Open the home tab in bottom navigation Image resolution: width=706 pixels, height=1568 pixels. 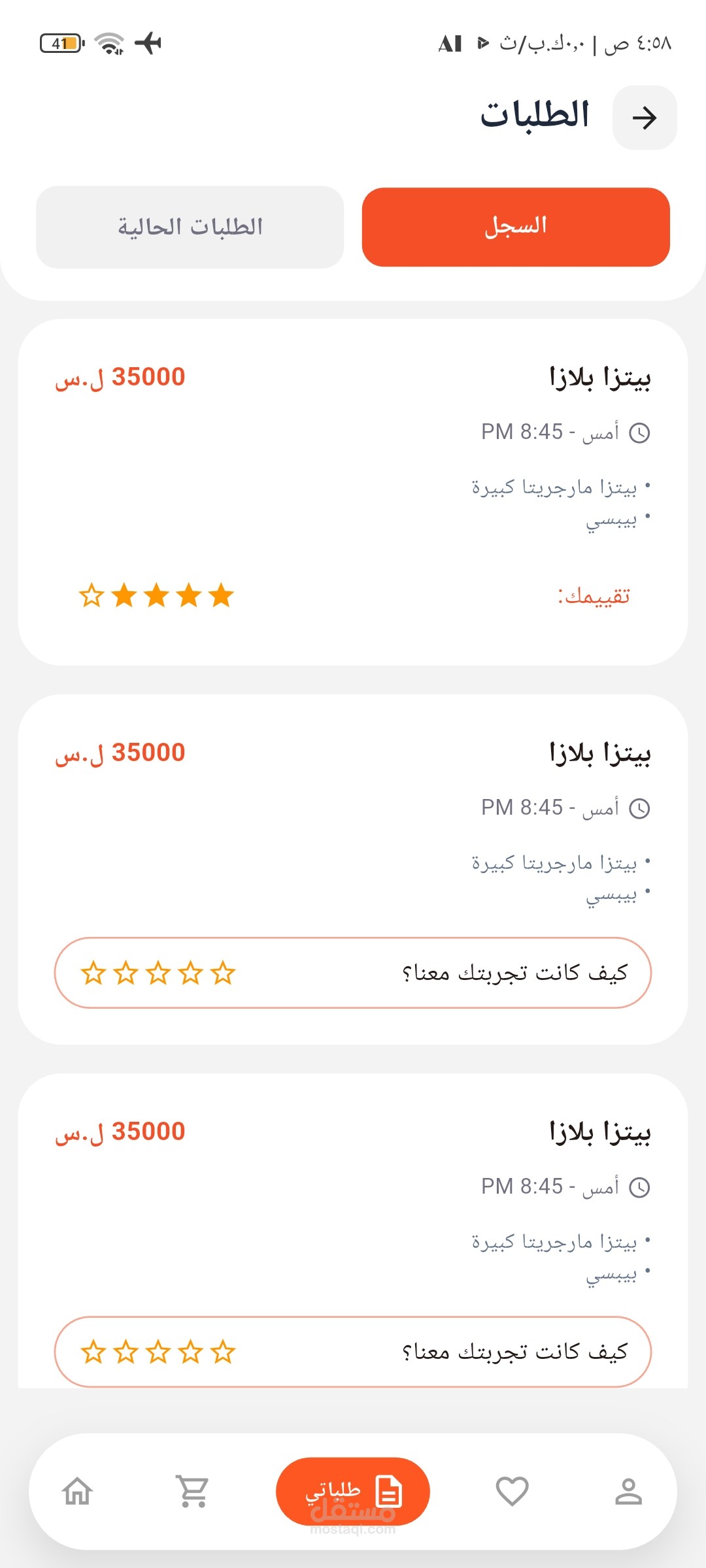(x=77, y=1492)
